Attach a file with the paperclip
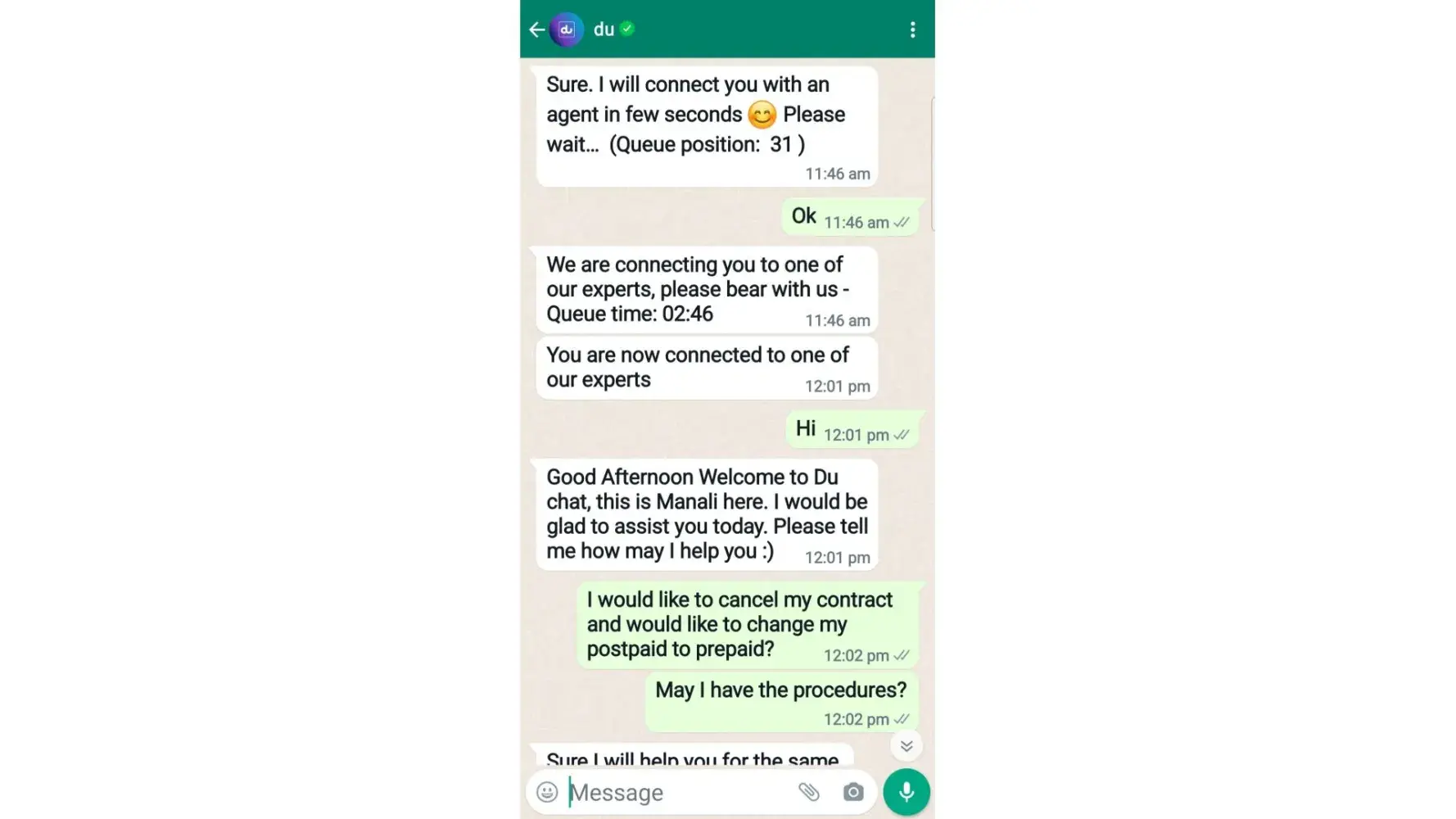 (808, 792)
